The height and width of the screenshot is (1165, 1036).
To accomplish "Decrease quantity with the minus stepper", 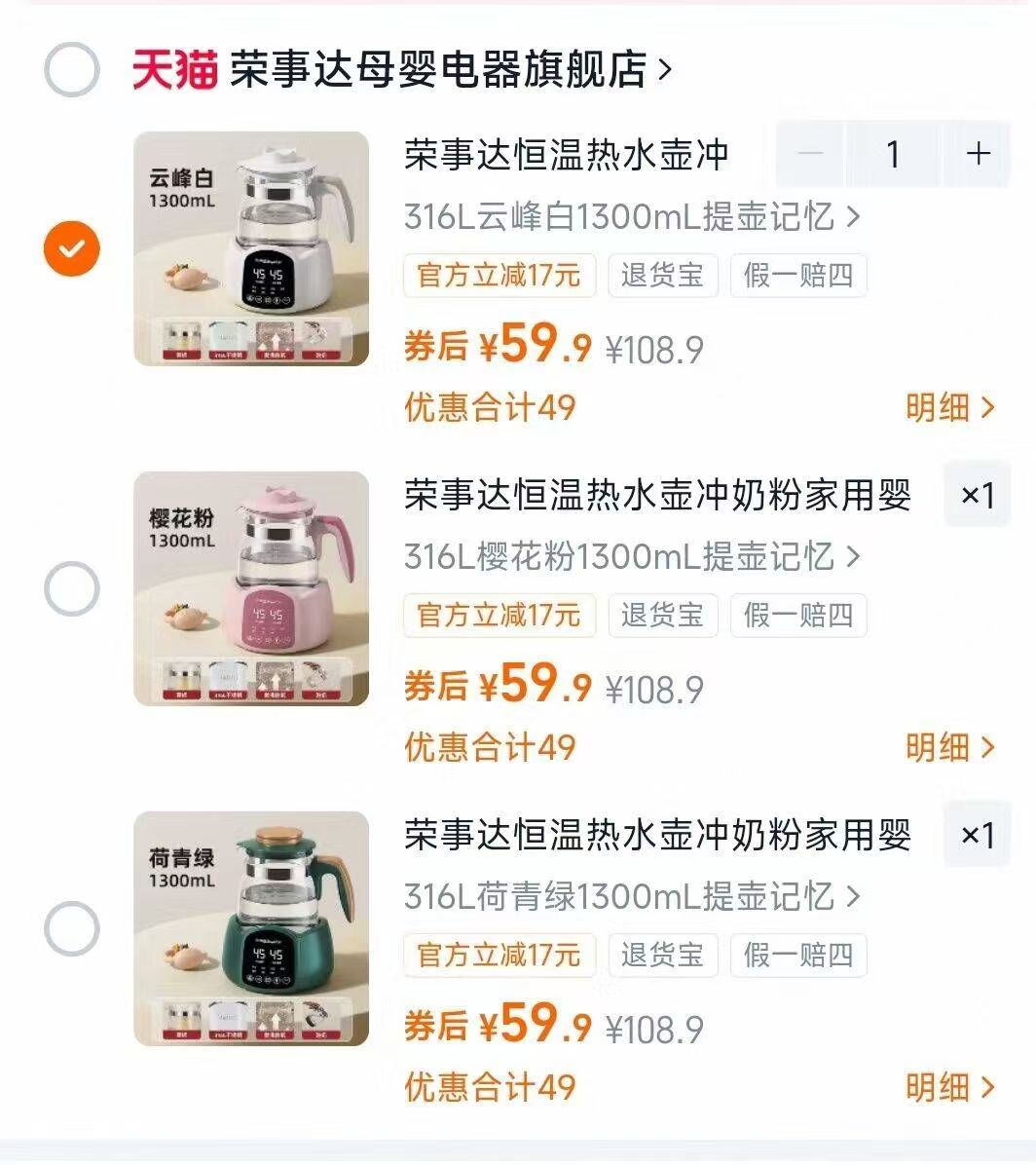I will (810, 154).
